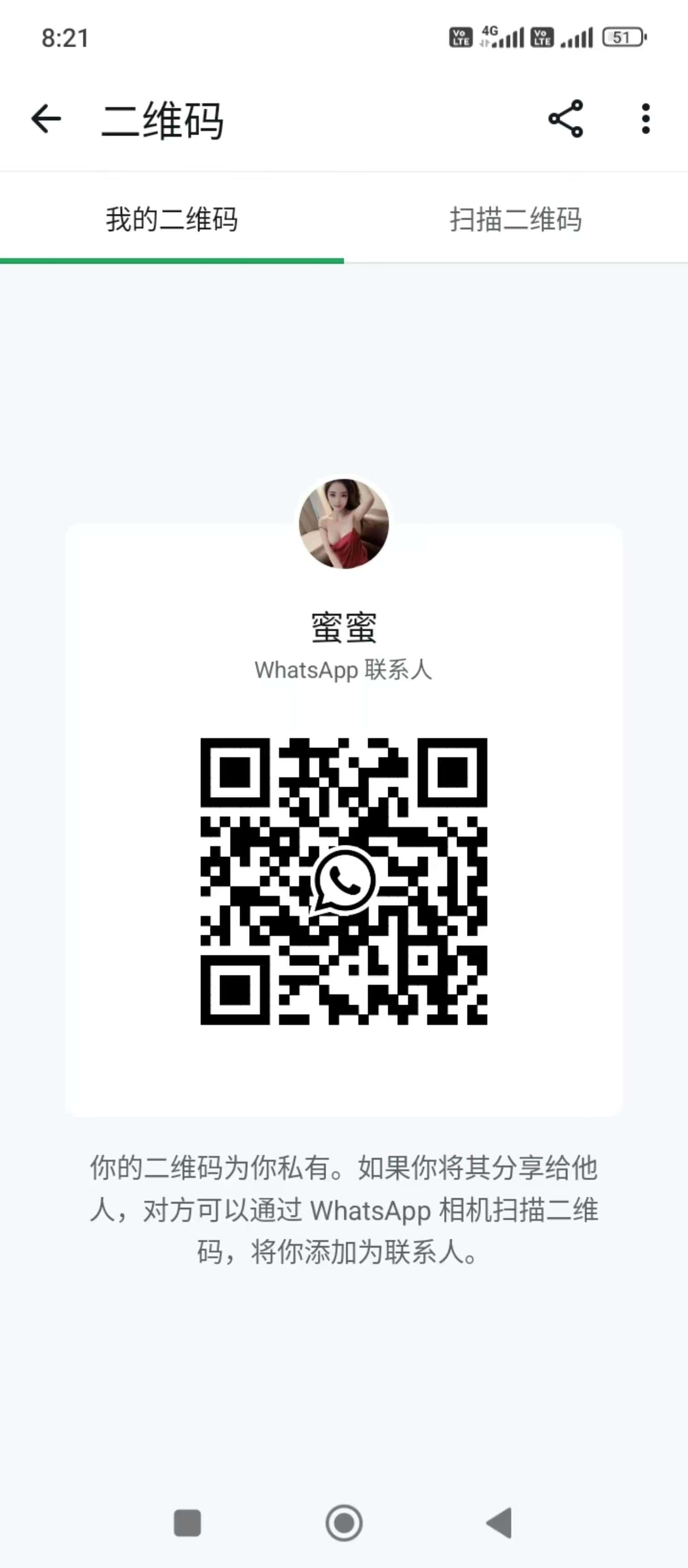Share the QR code
The image size is (688, 1568).
pos(566,119)
